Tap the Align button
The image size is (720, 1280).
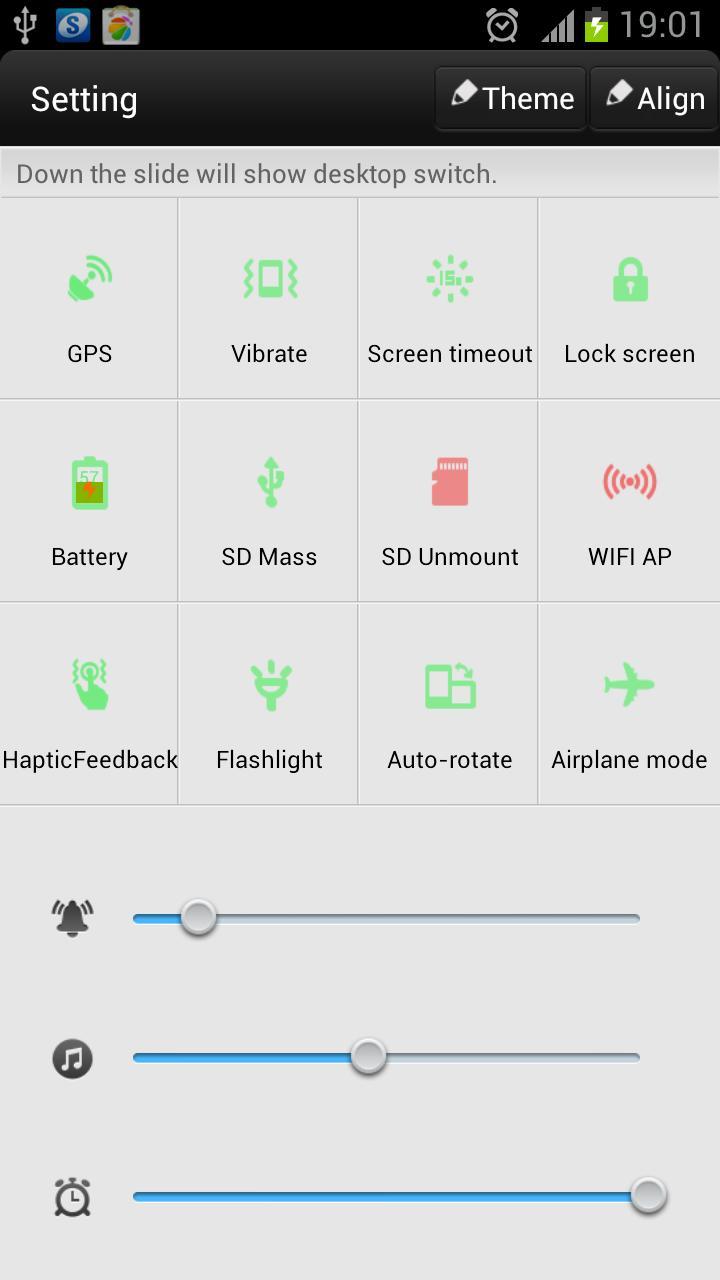pyautogui.click(x=655, y=98)
